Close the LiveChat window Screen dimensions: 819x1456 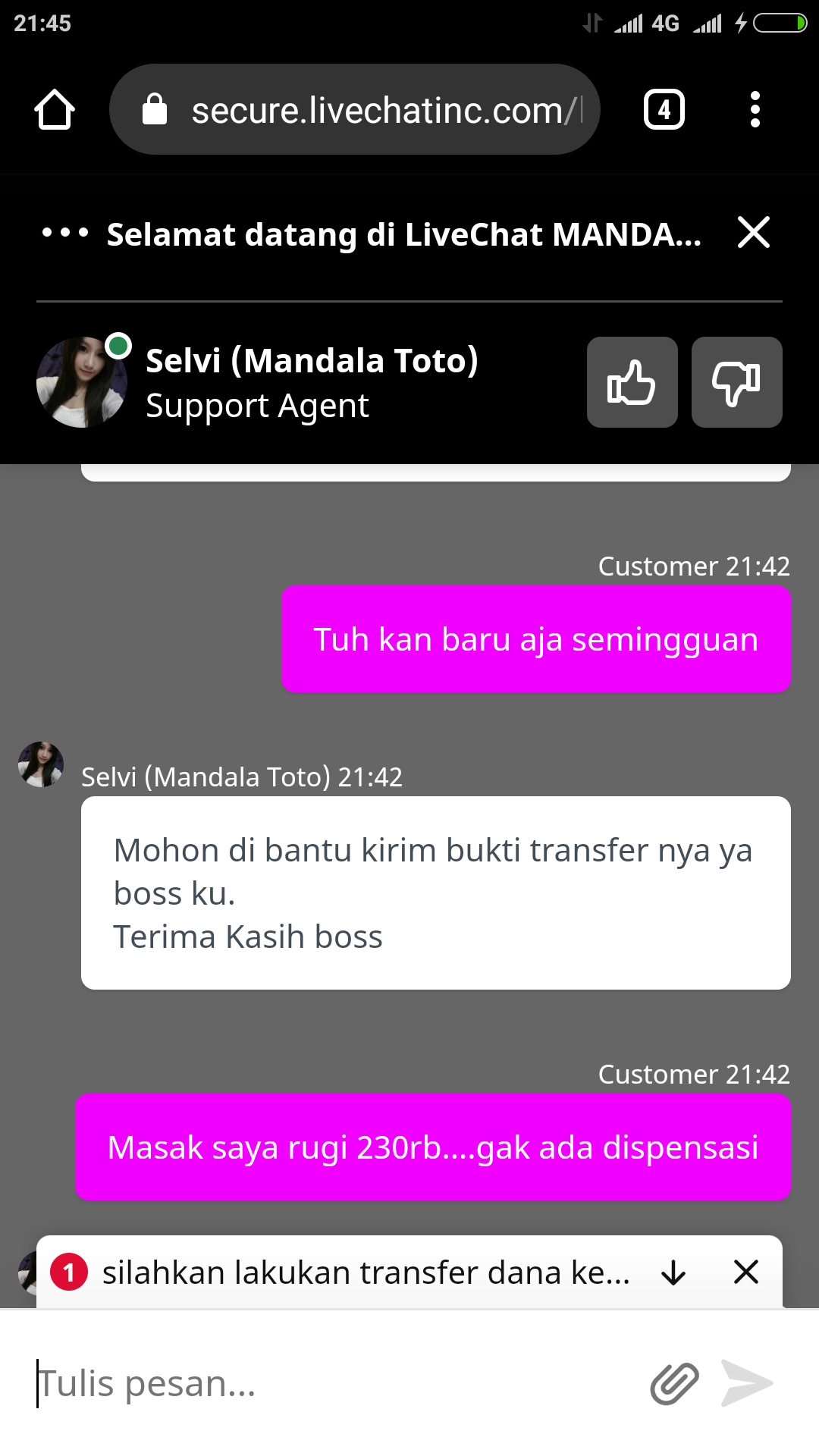[x=754, y=233]
